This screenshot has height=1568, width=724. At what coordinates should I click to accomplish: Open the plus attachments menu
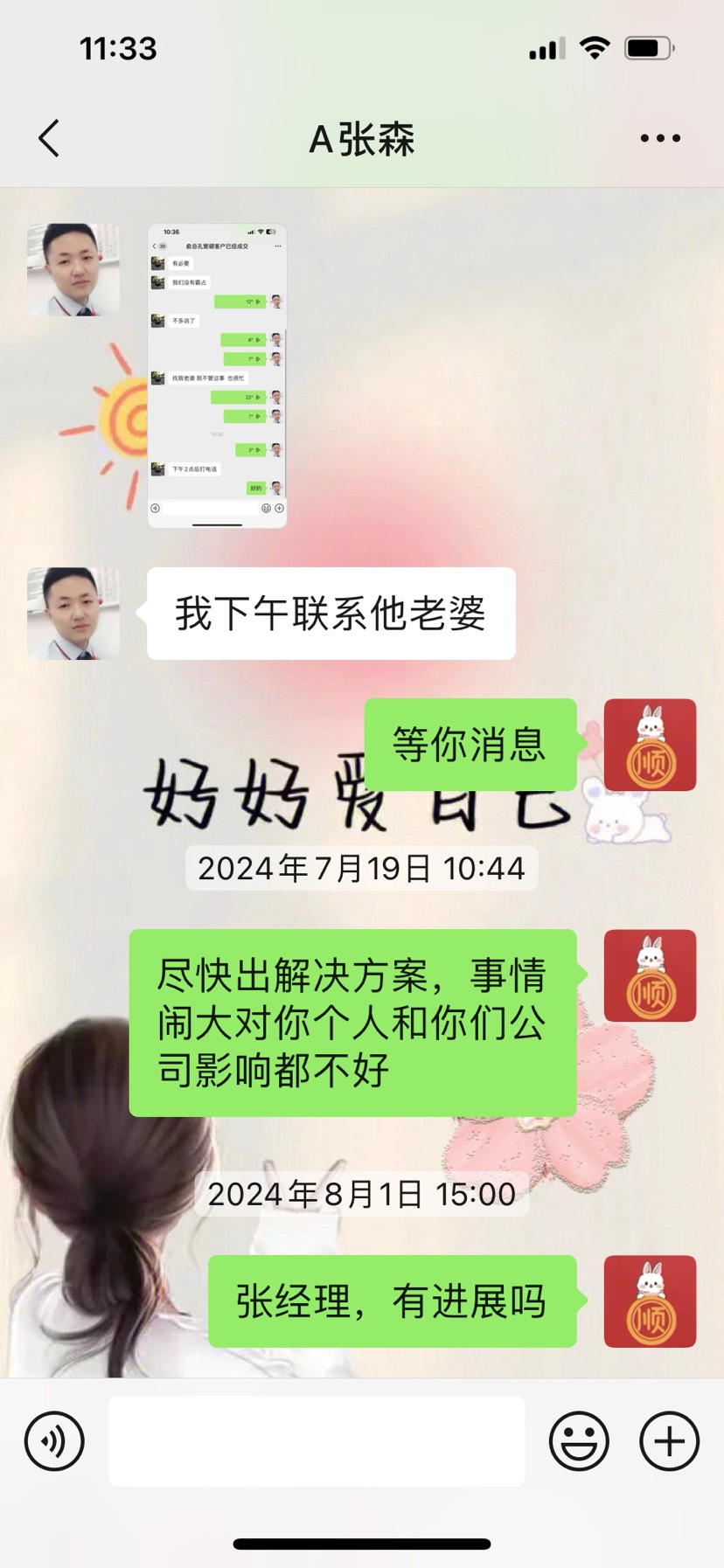[669, 1441]
